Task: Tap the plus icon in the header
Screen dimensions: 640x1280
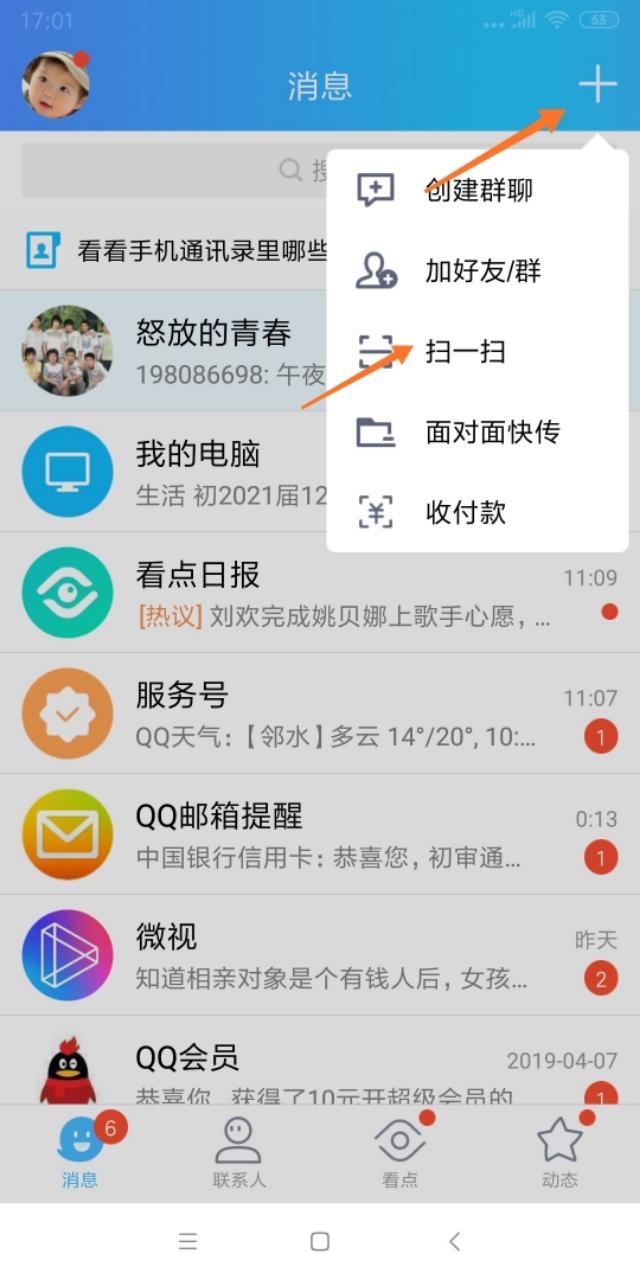Action: point(597,85)
